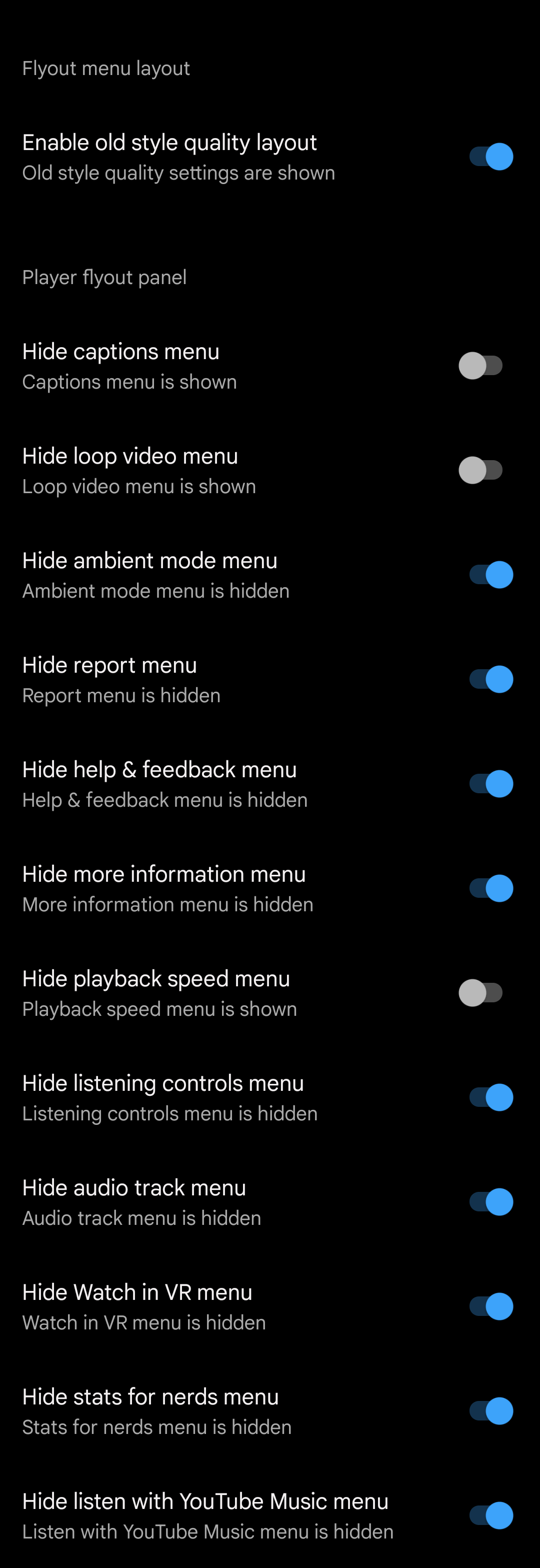
Task: Disable Hide help & feedback menu
Action: click(490, 783)
